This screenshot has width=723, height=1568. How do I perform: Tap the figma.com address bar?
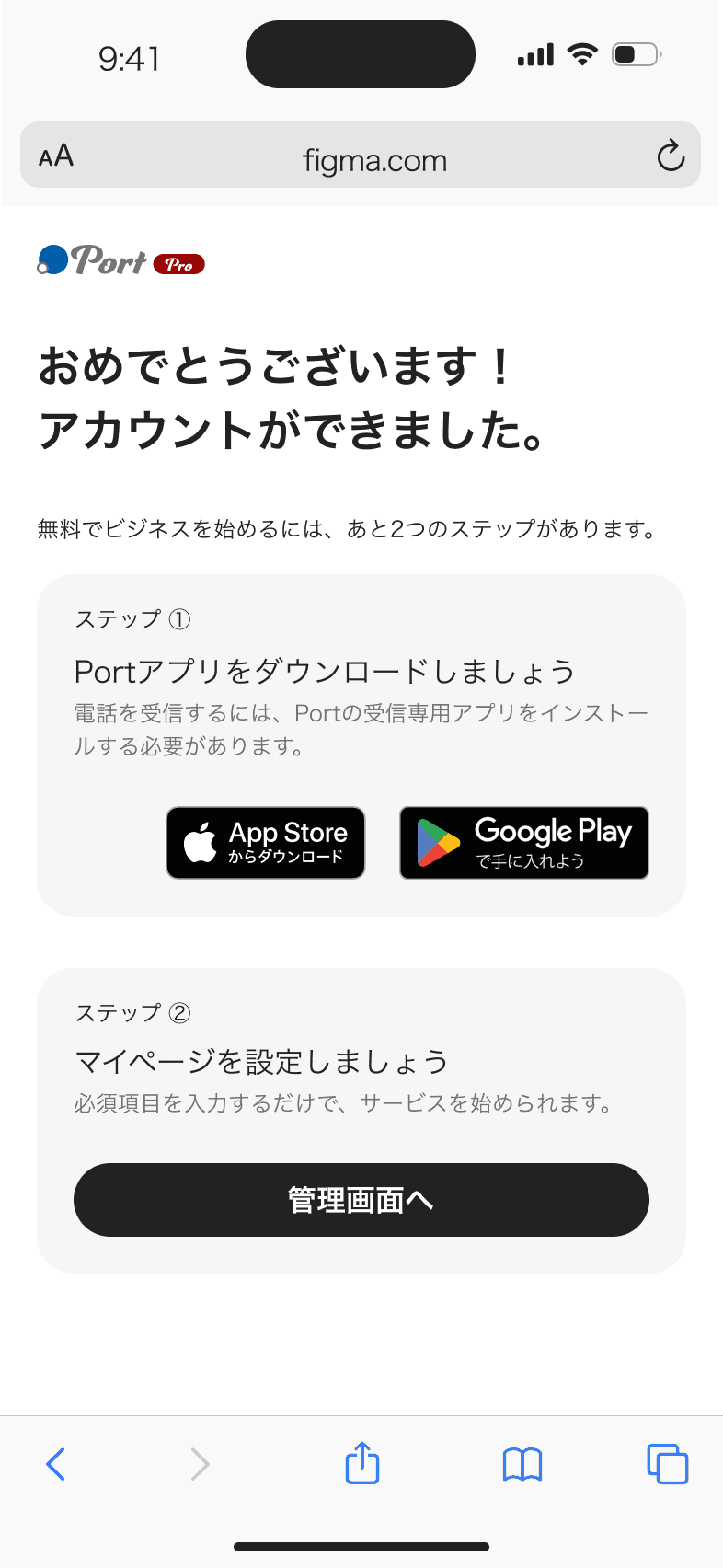[x=361, y=155]
